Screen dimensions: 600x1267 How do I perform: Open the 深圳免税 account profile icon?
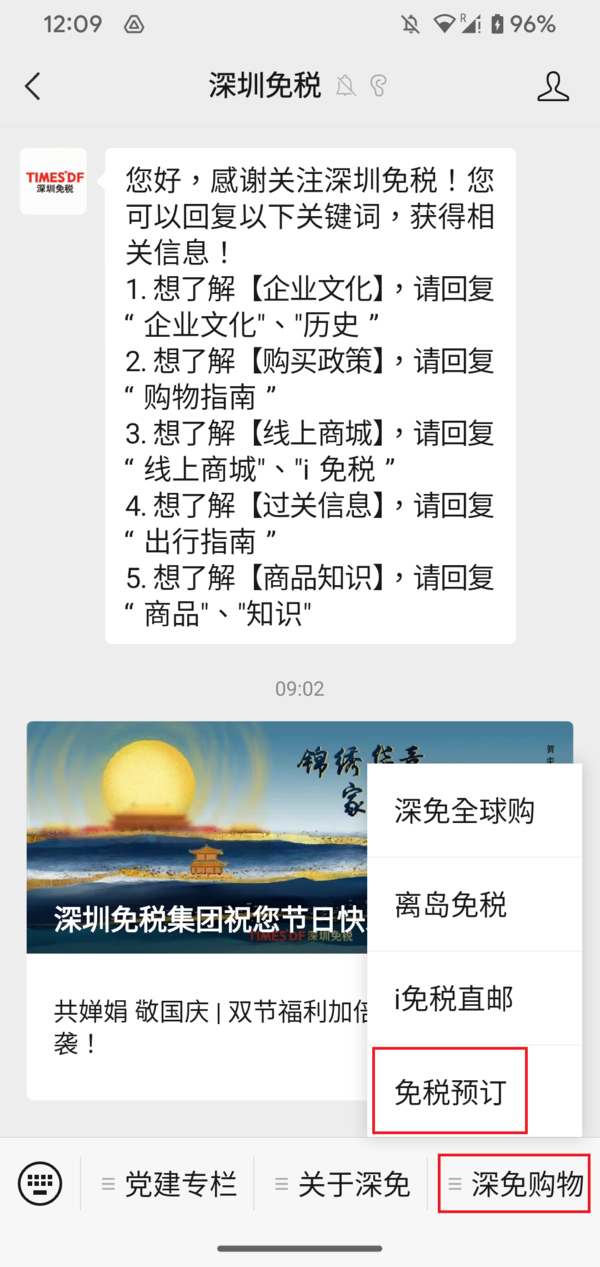[553, 86]
